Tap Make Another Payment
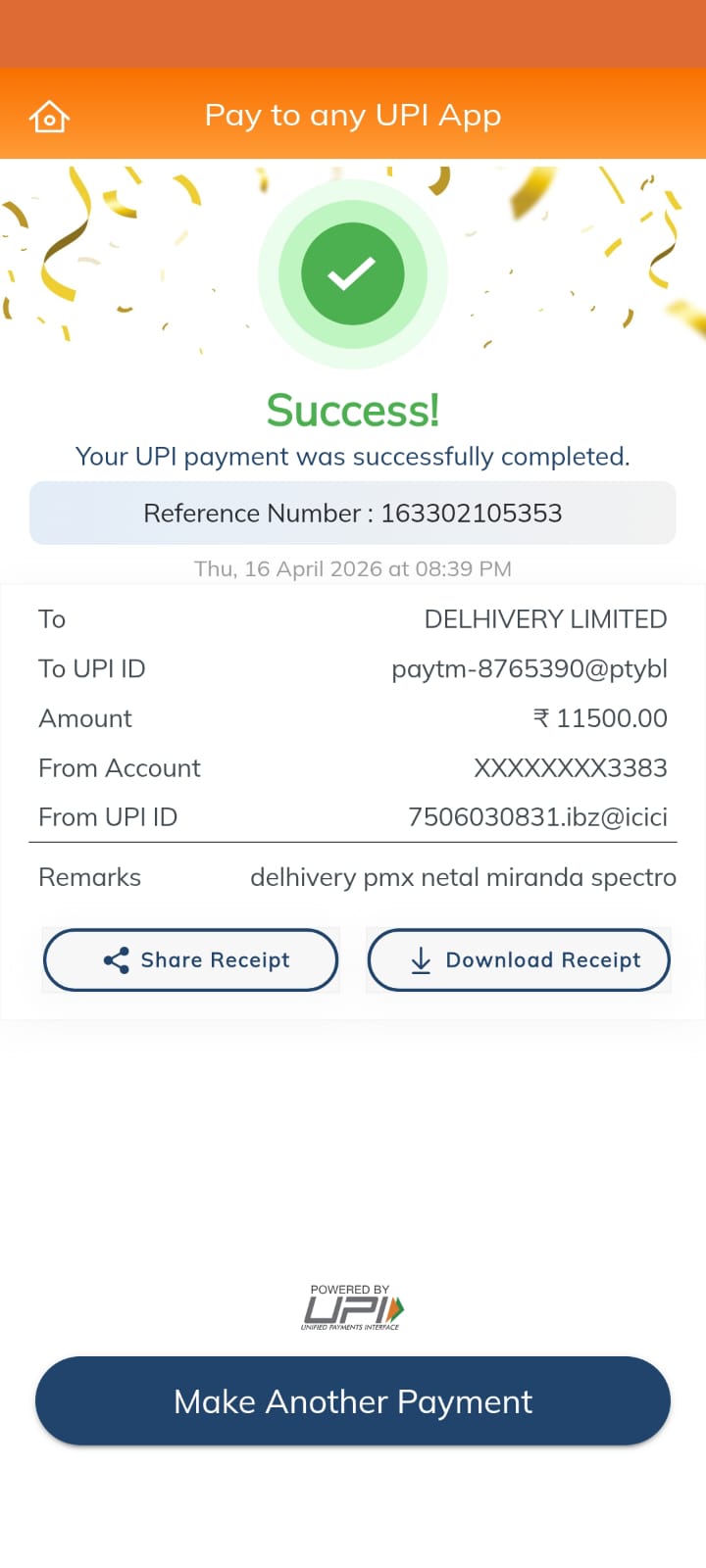The width and height of the screenshot is (706, 1568). [353, 1400]
